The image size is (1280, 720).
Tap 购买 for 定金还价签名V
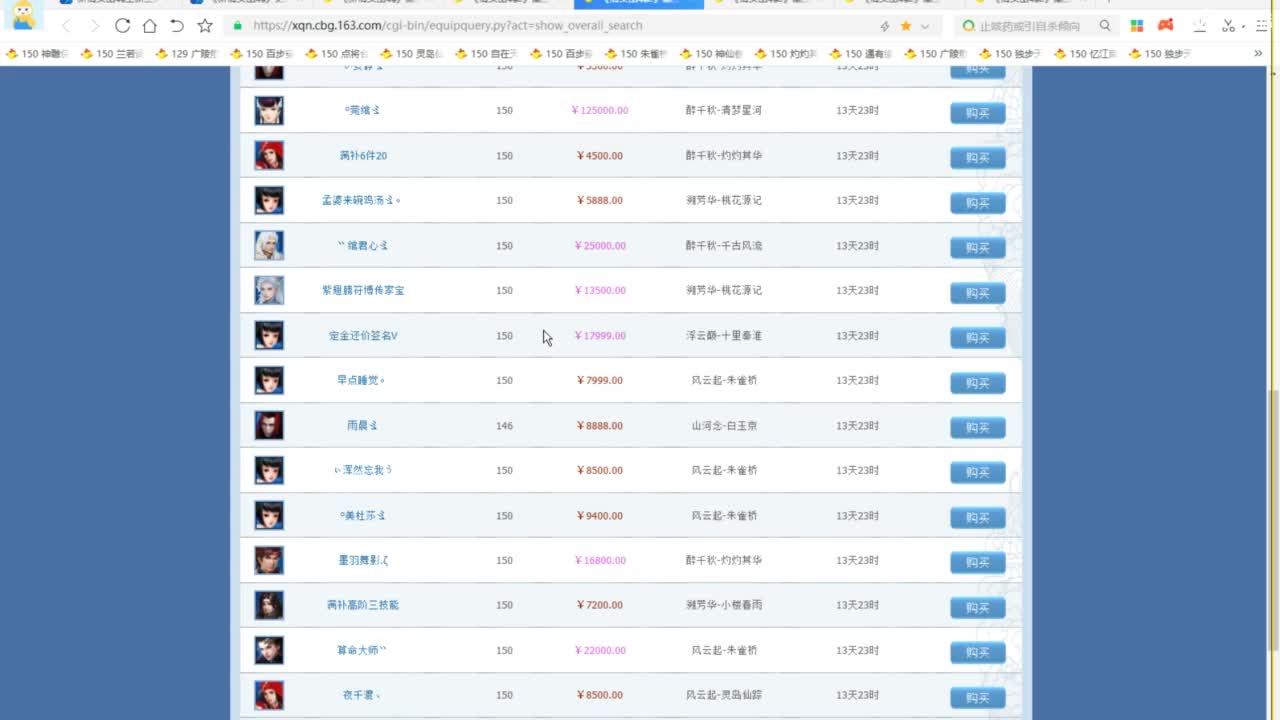977,337
